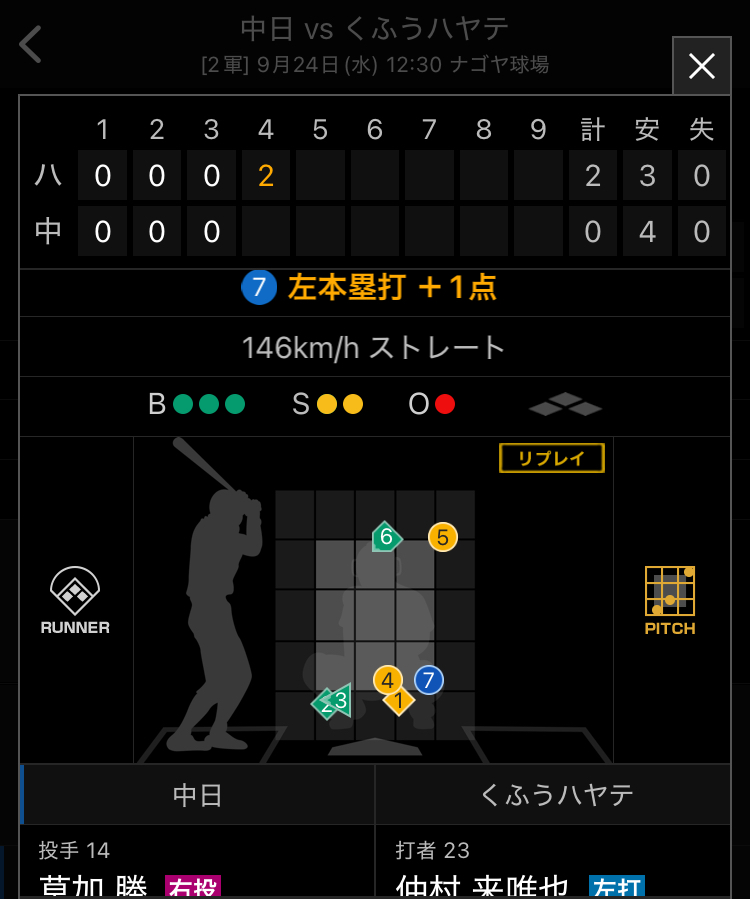Go back to the previous screen

(x=31, y=45)
